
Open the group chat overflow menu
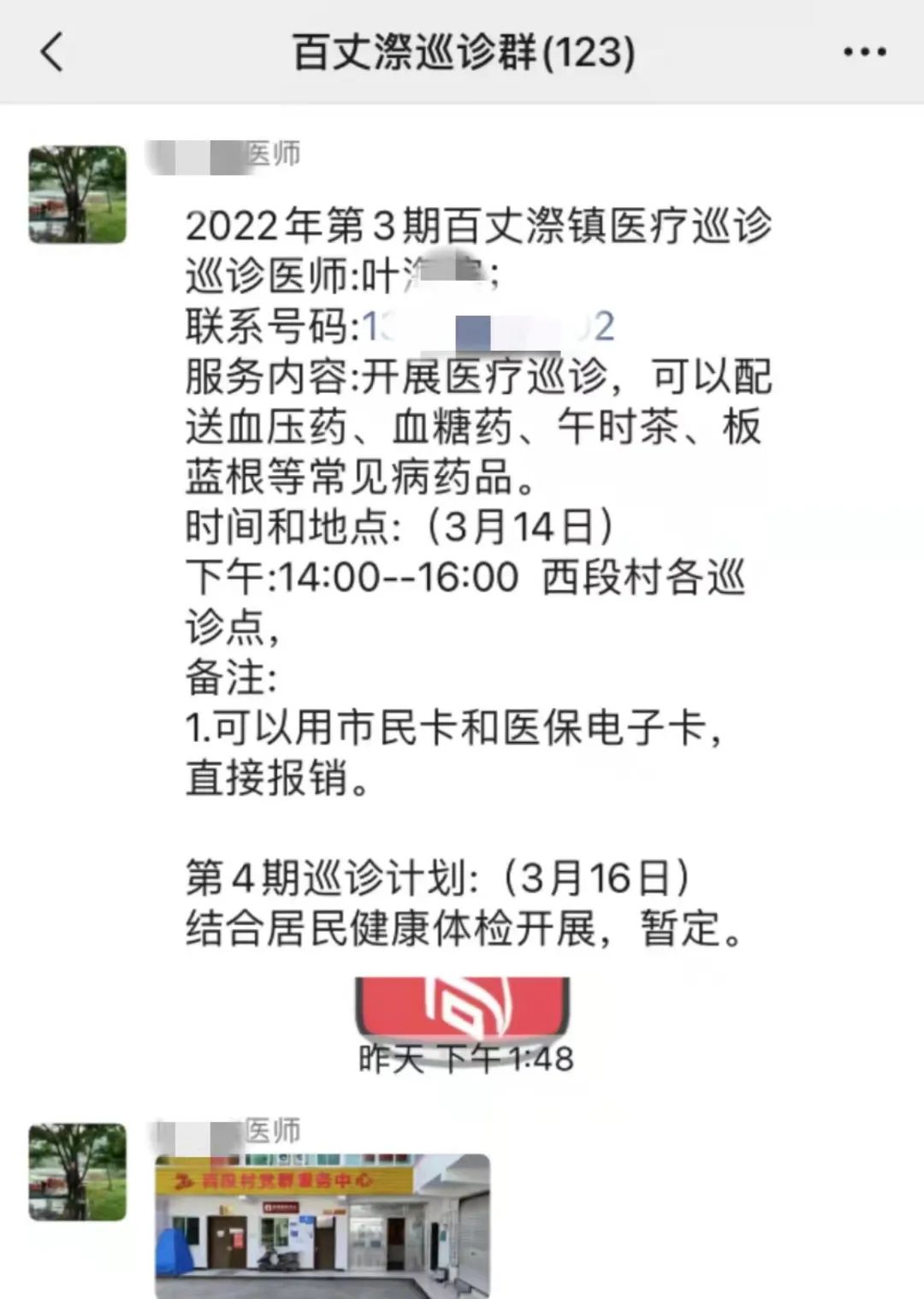[864, 52]
